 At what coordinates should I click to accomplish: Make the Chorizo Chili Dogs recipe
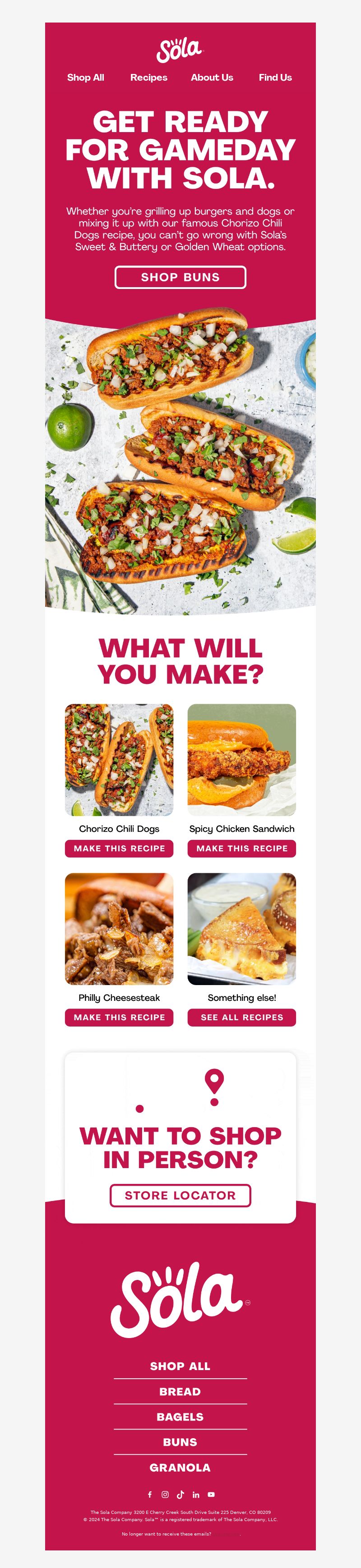click(119, 848)
